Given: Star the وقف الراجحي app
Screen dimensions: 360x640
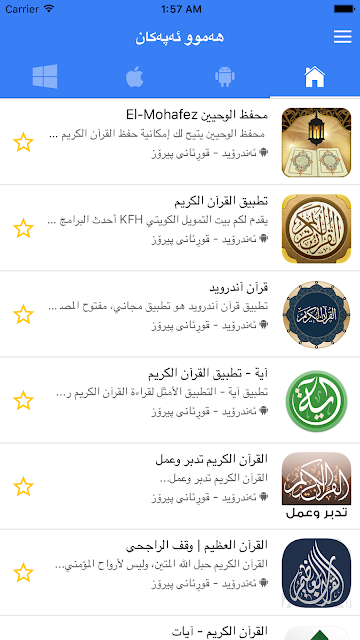Looking at the screenshot, I should 23,573.
